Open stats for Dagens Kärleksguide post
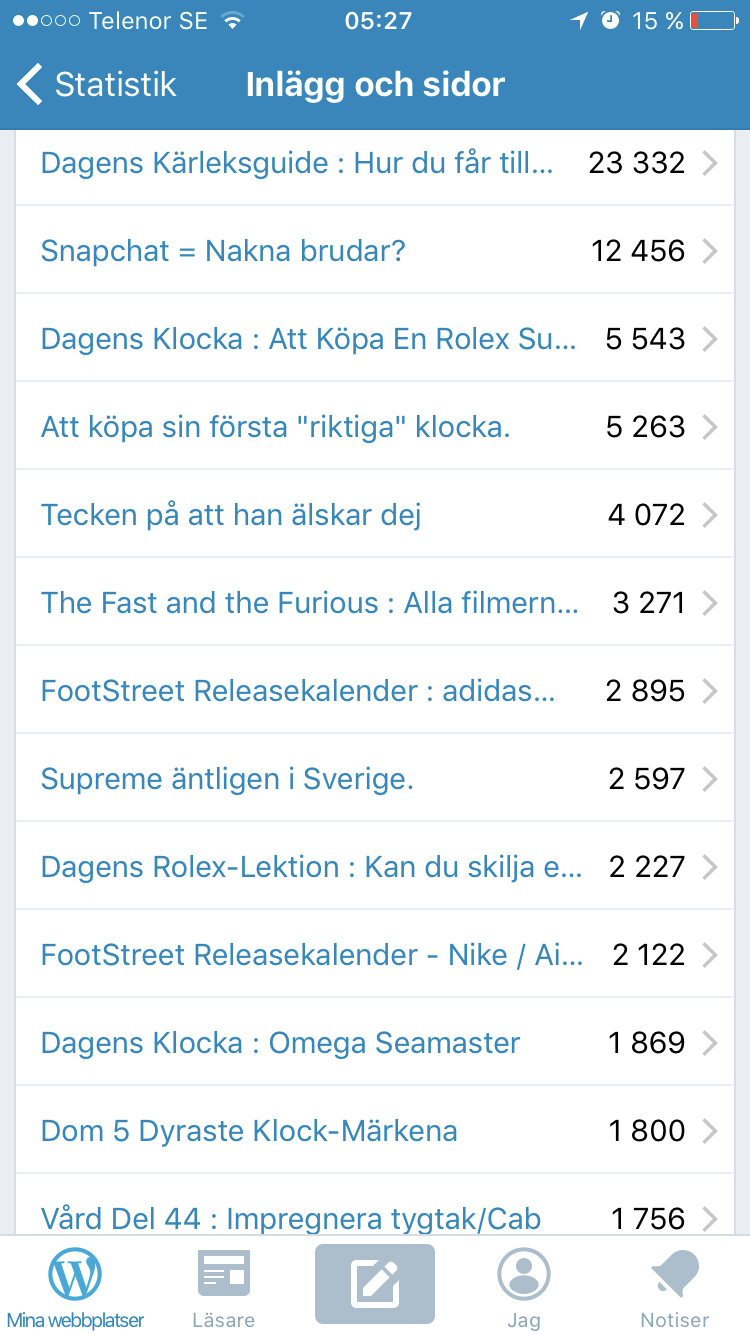Viewport: 750px width, 1334px height. (375, 162)
